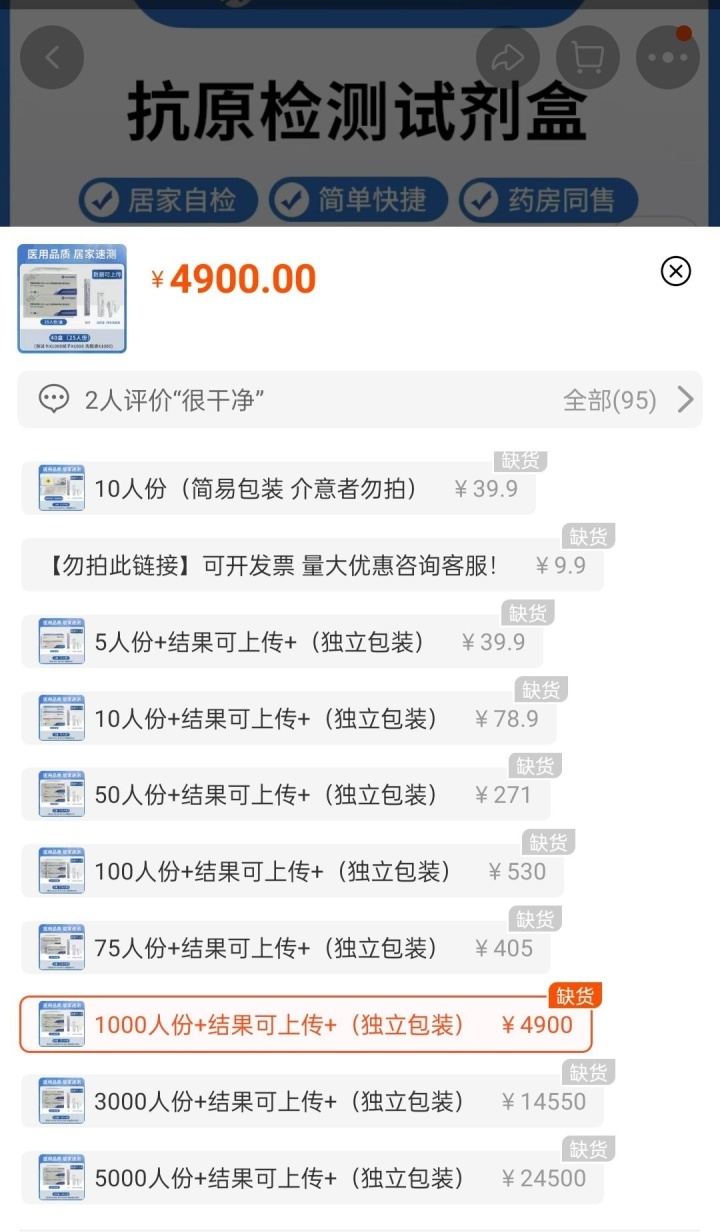Select the 3000人份 independent packaging option
This screenshot has width=720, height=1232.
(x=300, y=1101)
